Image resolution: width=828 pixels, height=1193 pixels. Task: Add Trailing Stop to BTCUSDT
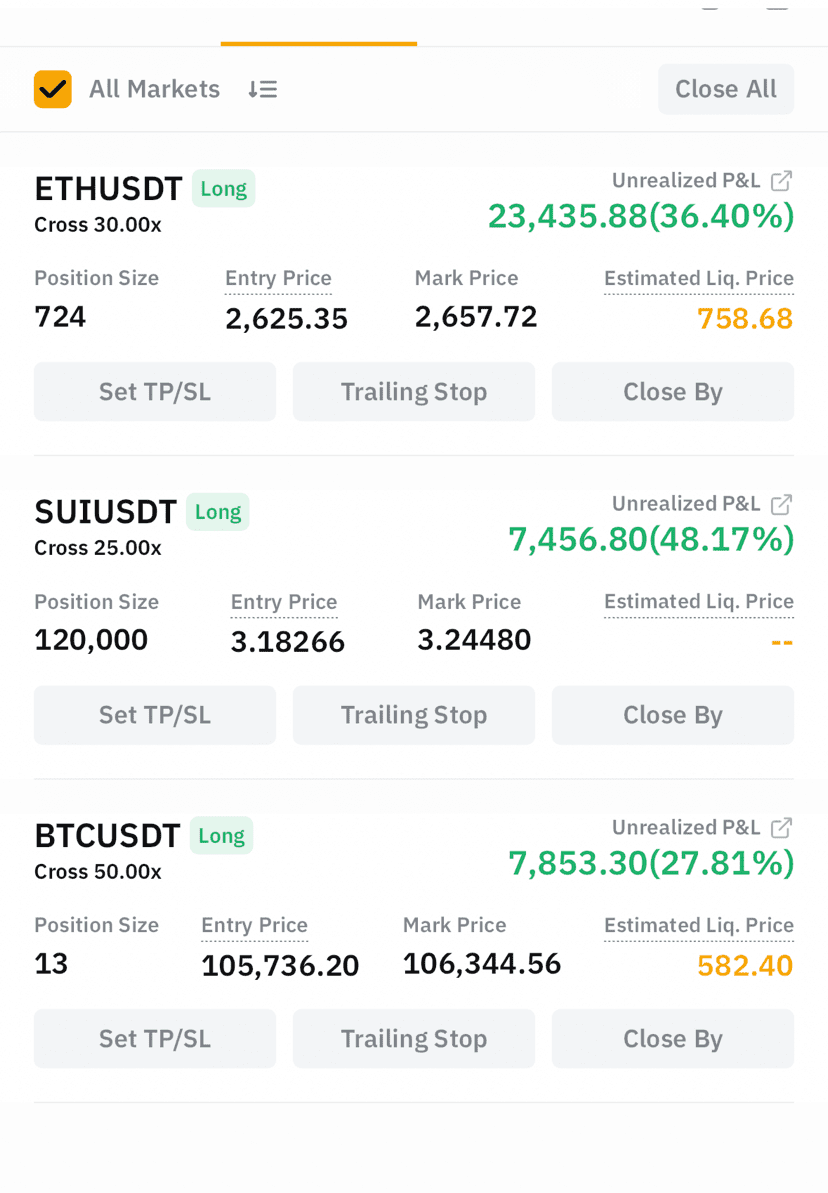(x=414, y=1039)
